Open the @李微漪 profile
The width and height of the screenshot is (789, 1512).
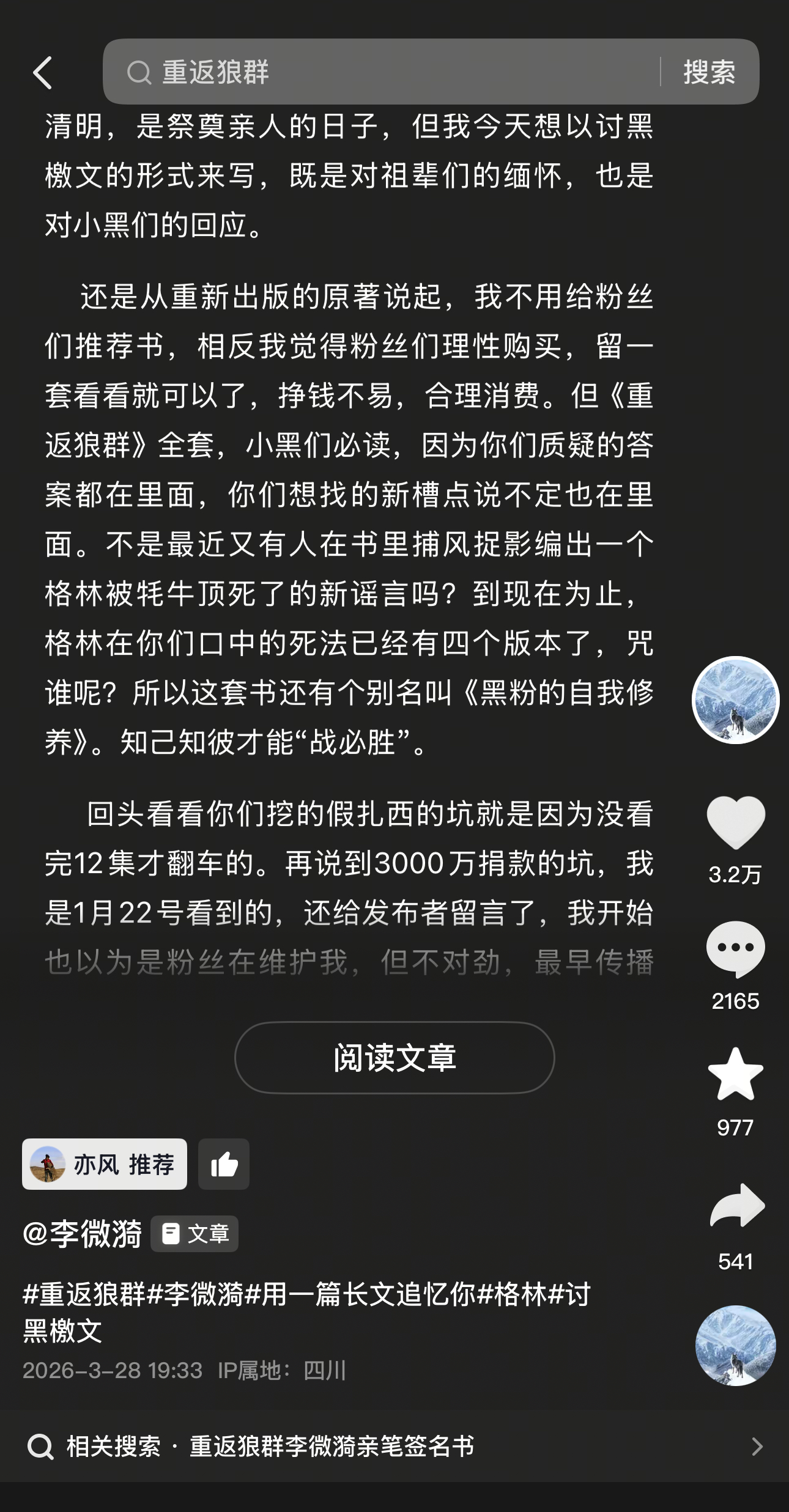(83, 1234)
